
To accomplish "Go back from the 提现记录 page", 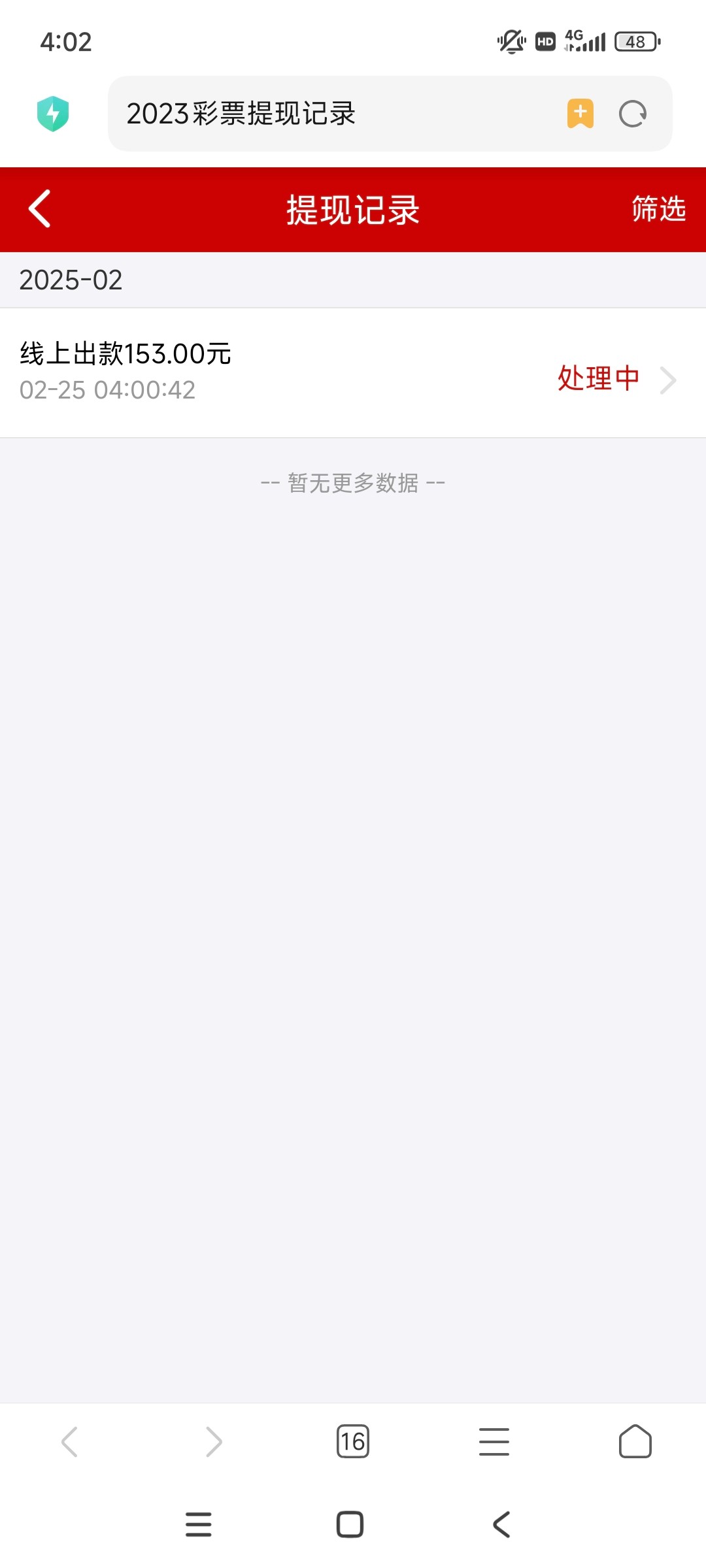I will [x=40, y=209].
